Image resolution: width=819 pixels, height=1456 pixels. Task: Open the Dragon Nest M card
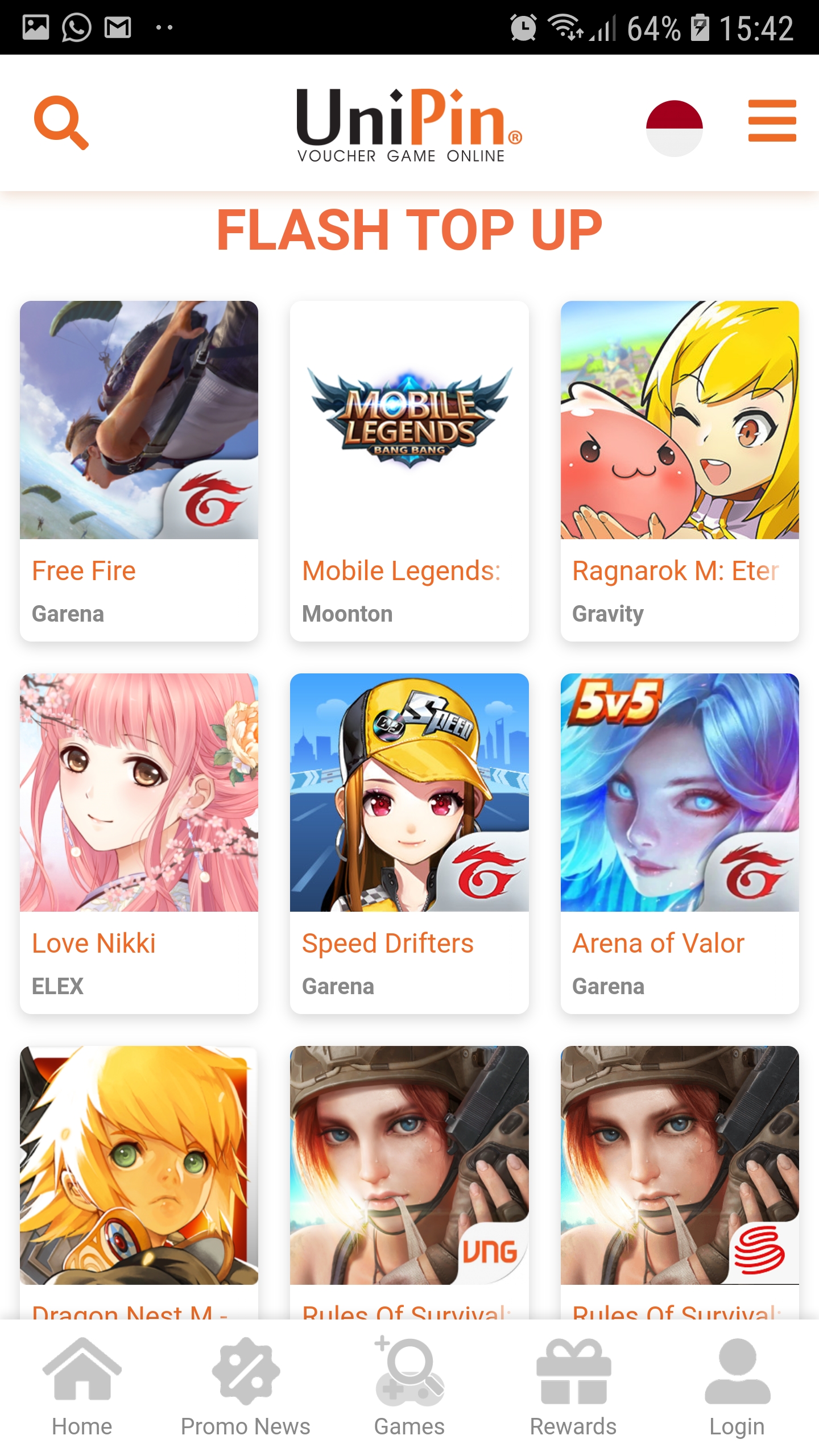pyautogui.click(x=139, y=1182)
